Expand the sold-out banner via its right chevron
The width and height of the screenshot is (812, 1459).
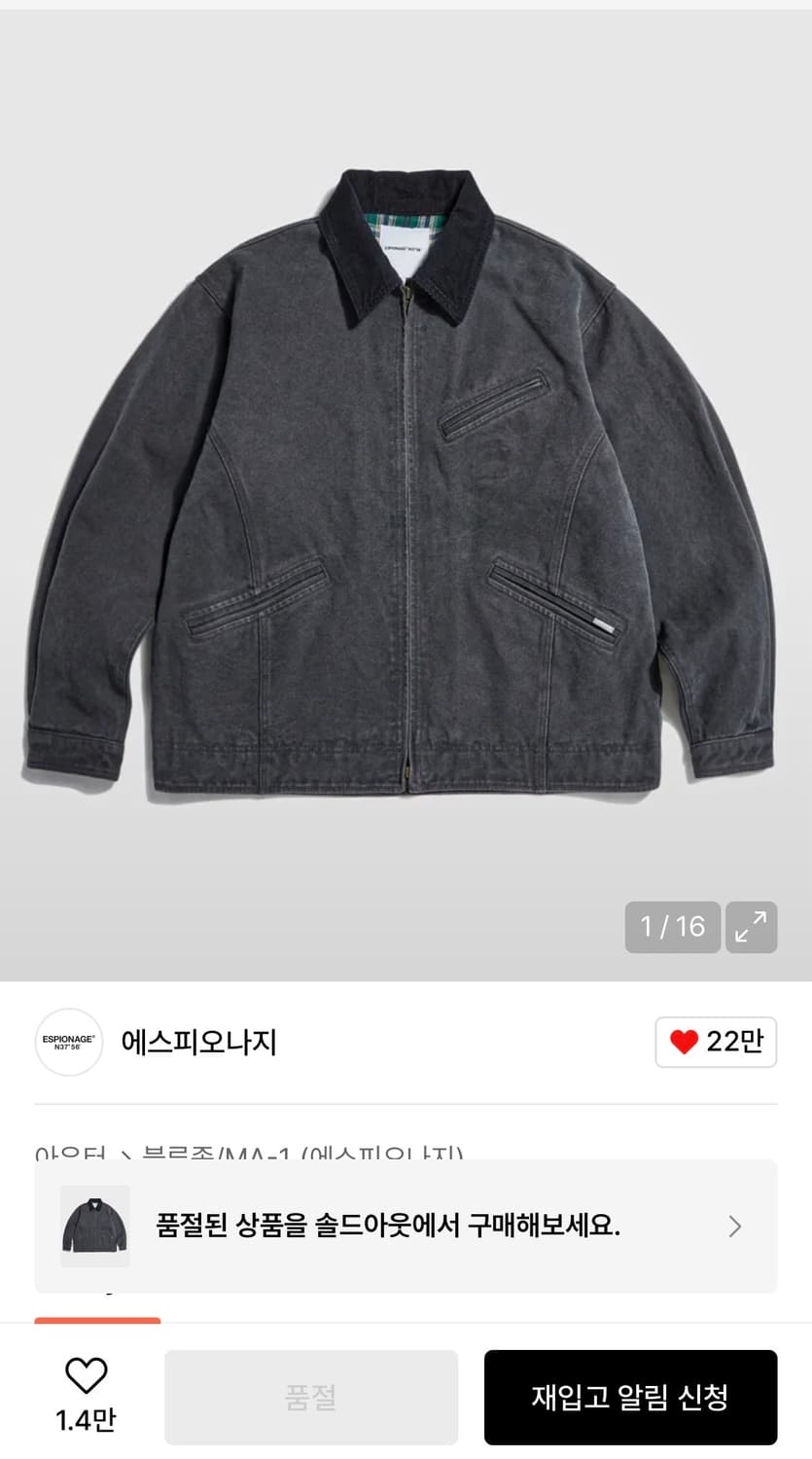click(735, 1227)
